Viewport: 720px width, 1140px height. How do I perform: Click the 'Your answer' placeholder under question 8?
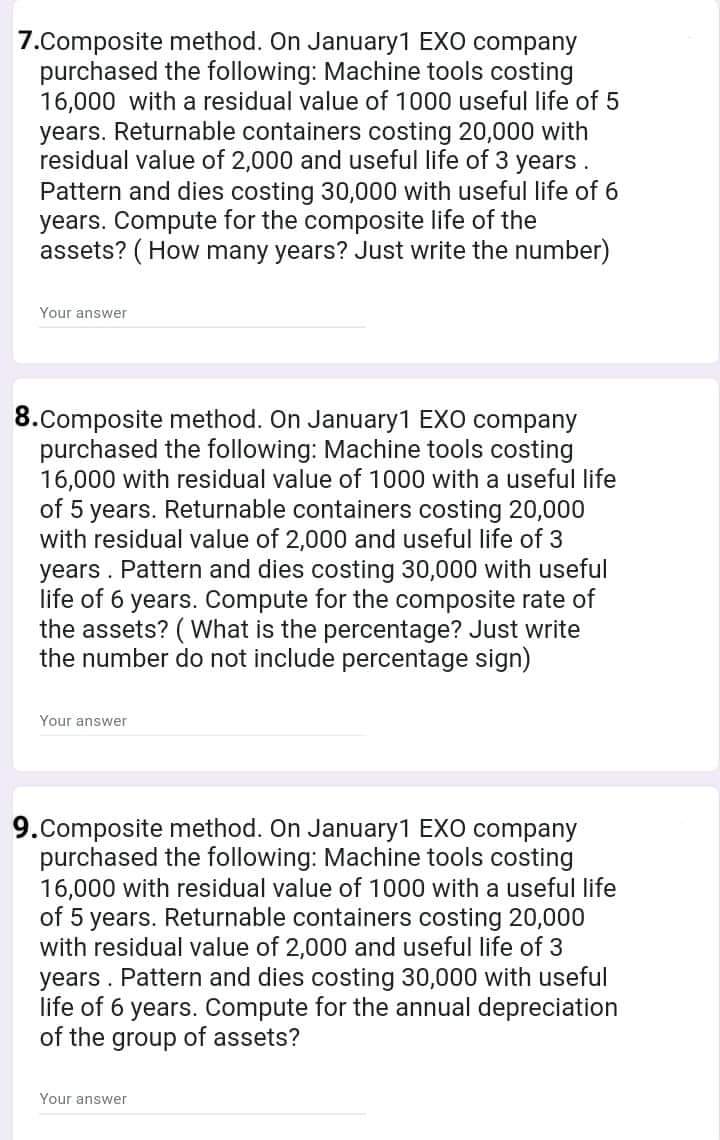(x=82, y=721)
